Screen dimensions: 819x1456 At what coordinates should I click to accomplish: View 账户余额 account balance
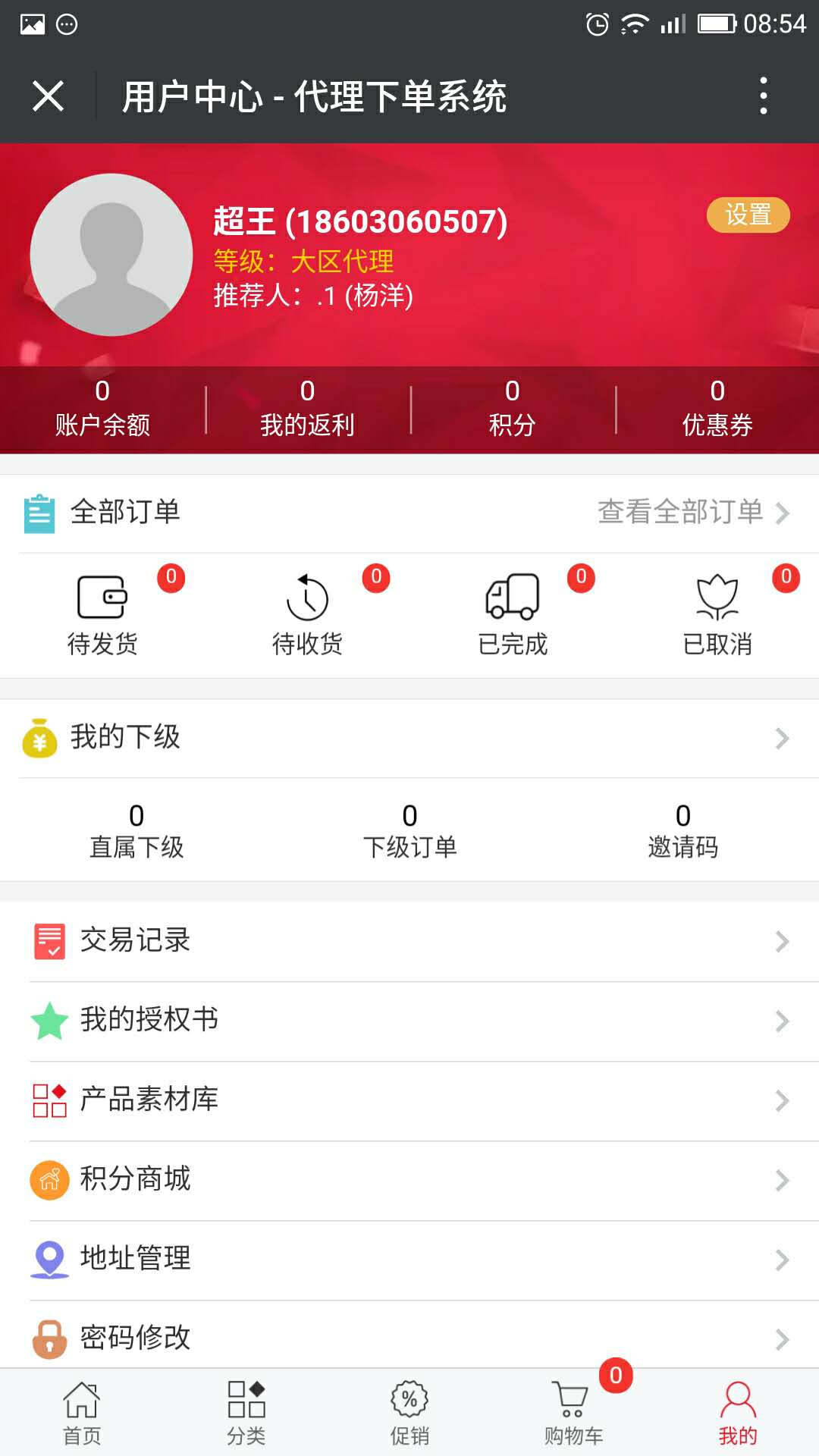102,409
